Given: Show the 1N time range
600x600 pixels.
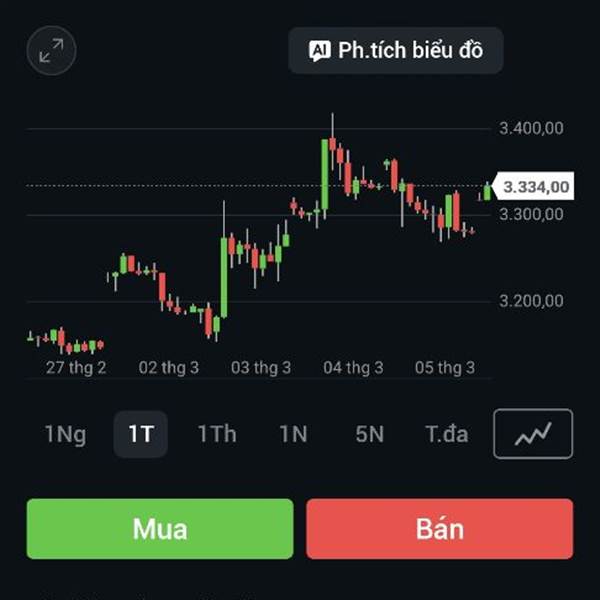Looking at the screenshot, I should click(293, 434).
